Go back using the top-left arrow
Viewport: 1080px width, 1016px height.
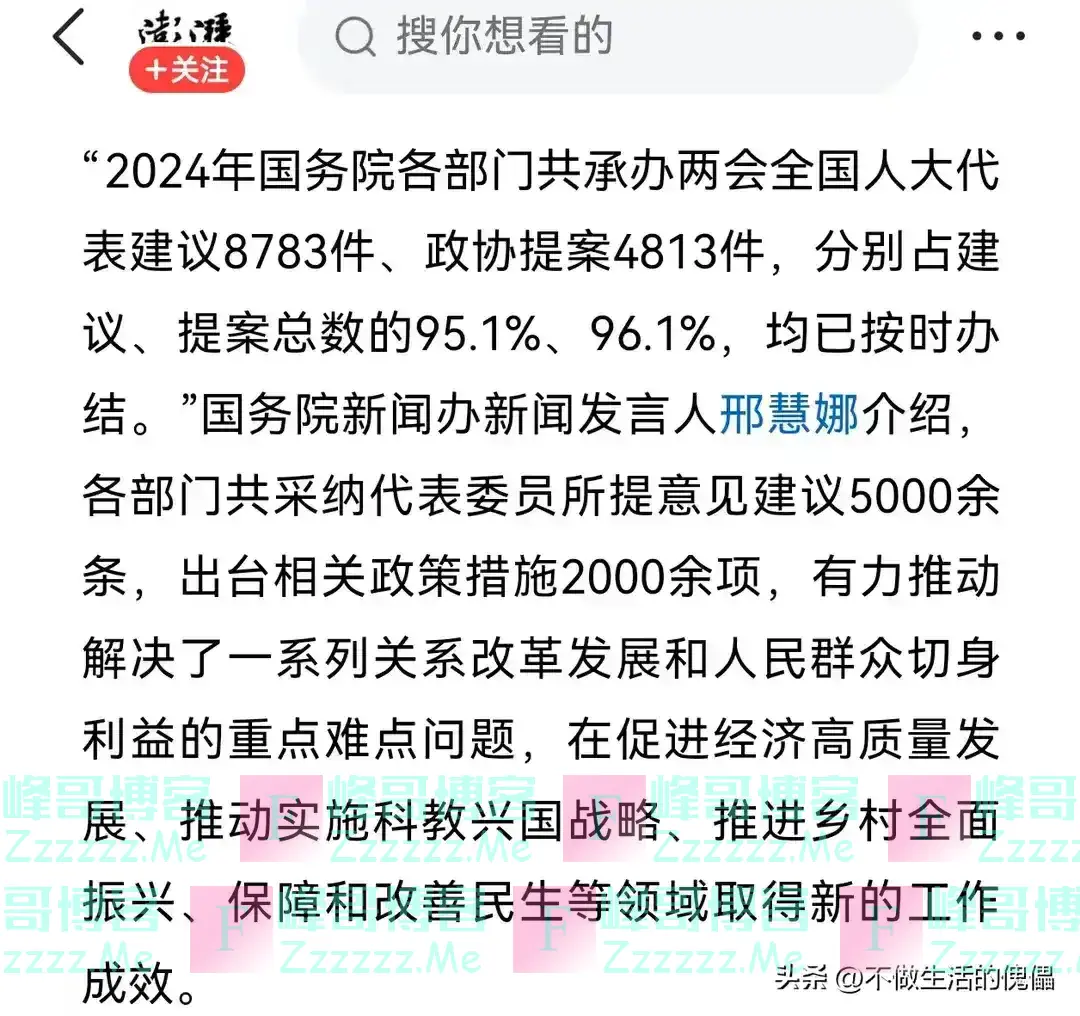(x=68, y=39)
